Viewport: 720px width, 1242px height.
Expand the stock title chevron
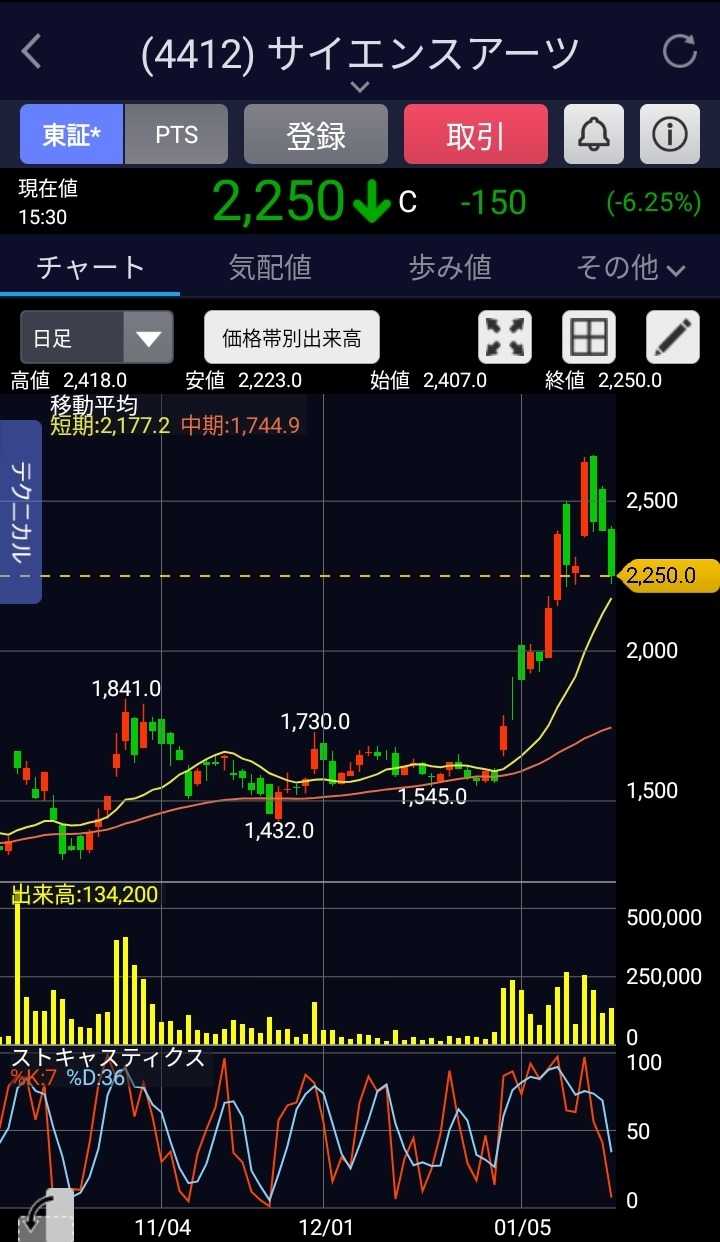pos(360,87)
